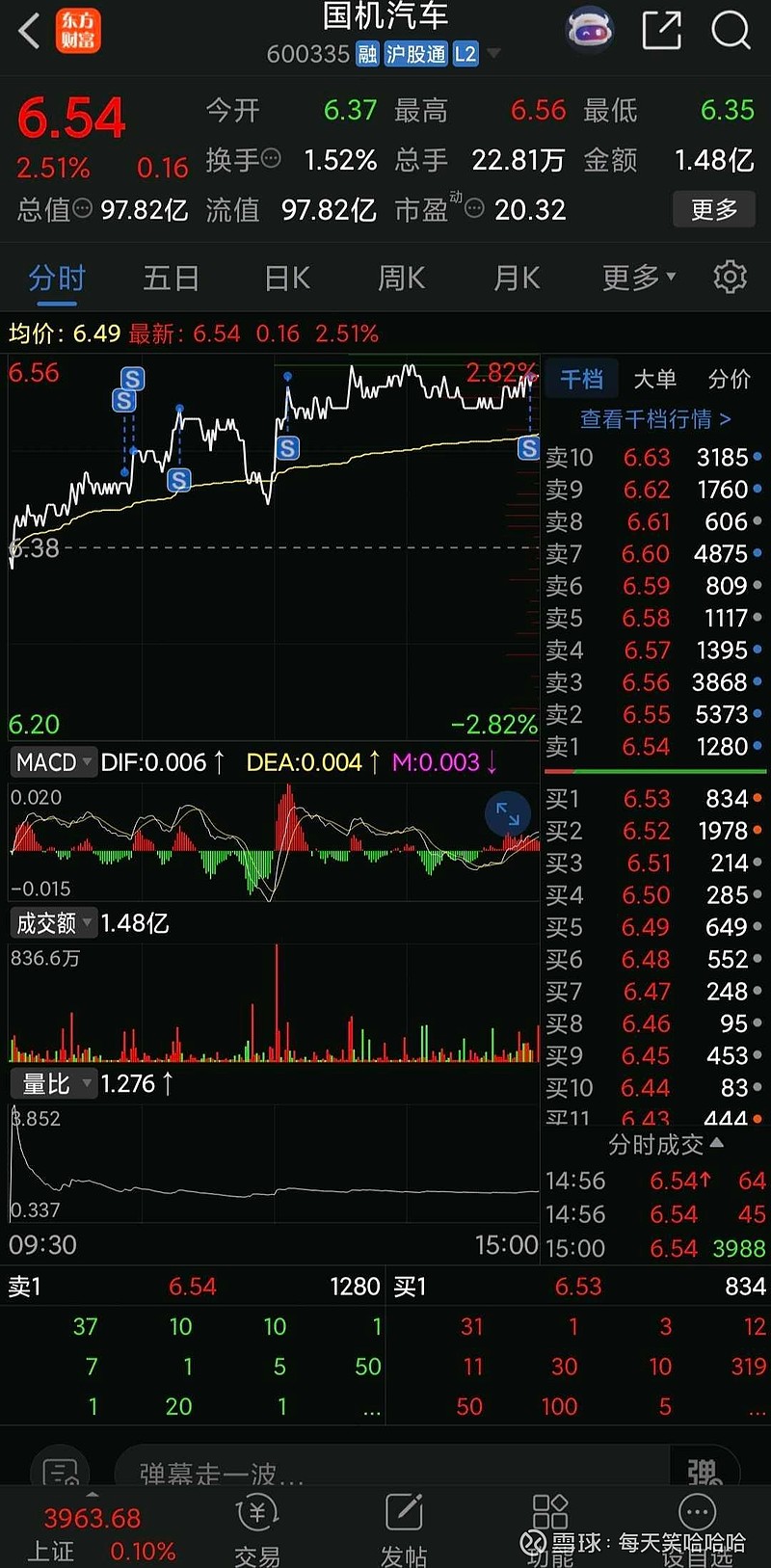Switch to the 大单 tab
771x1568 pixels.
click(x=654, y=380)
